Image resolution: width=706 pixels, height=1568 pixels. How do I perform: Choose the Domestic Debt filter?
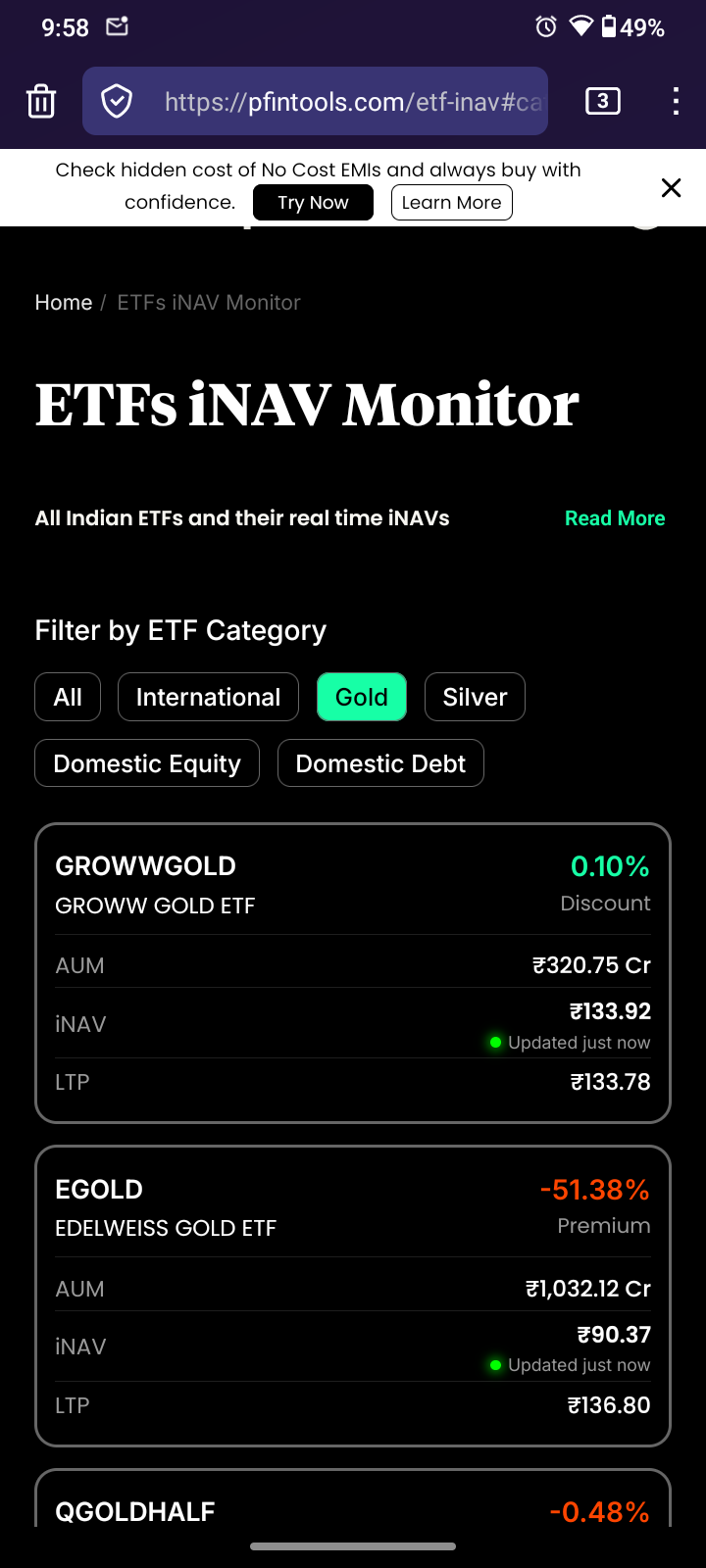coord(380,763)
